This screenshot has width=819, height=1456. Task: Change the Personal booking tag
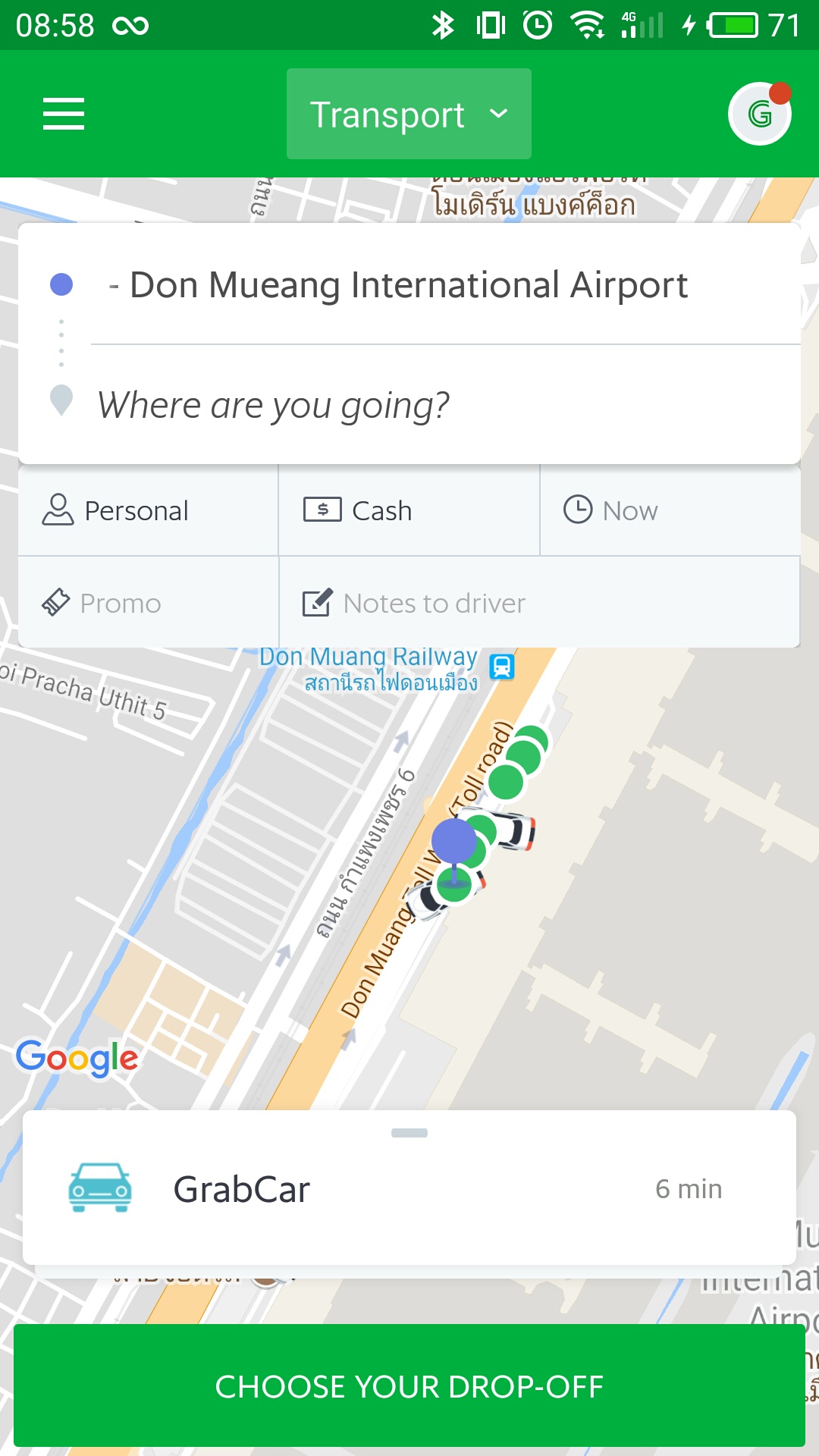149,510
